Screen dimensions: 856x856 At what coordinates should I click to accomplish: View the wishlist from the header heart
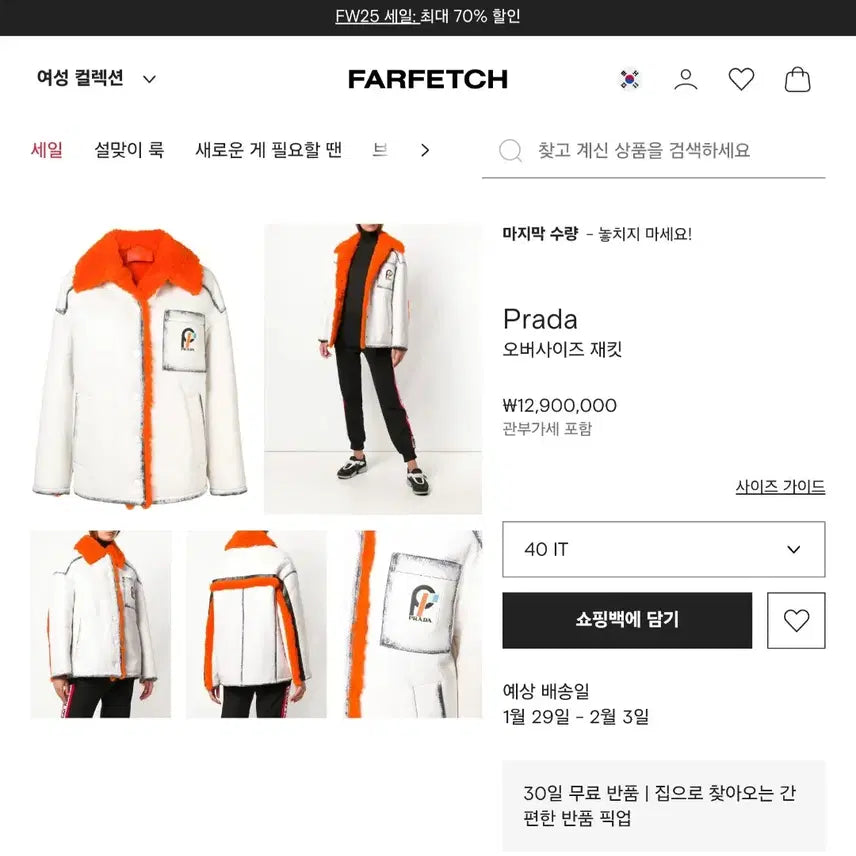pos(741,79)
